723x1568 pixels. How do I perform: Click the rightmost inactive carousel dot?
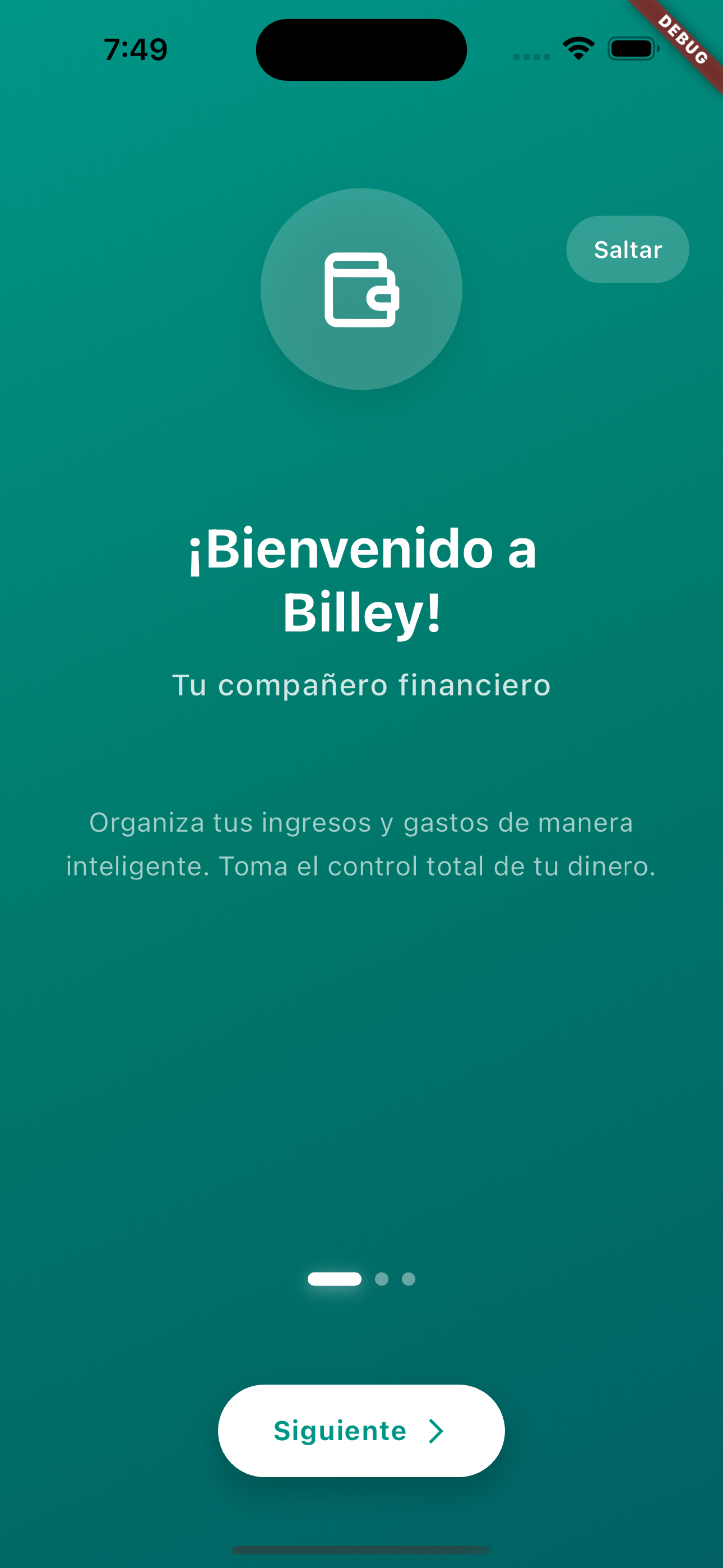[409, 1279]
